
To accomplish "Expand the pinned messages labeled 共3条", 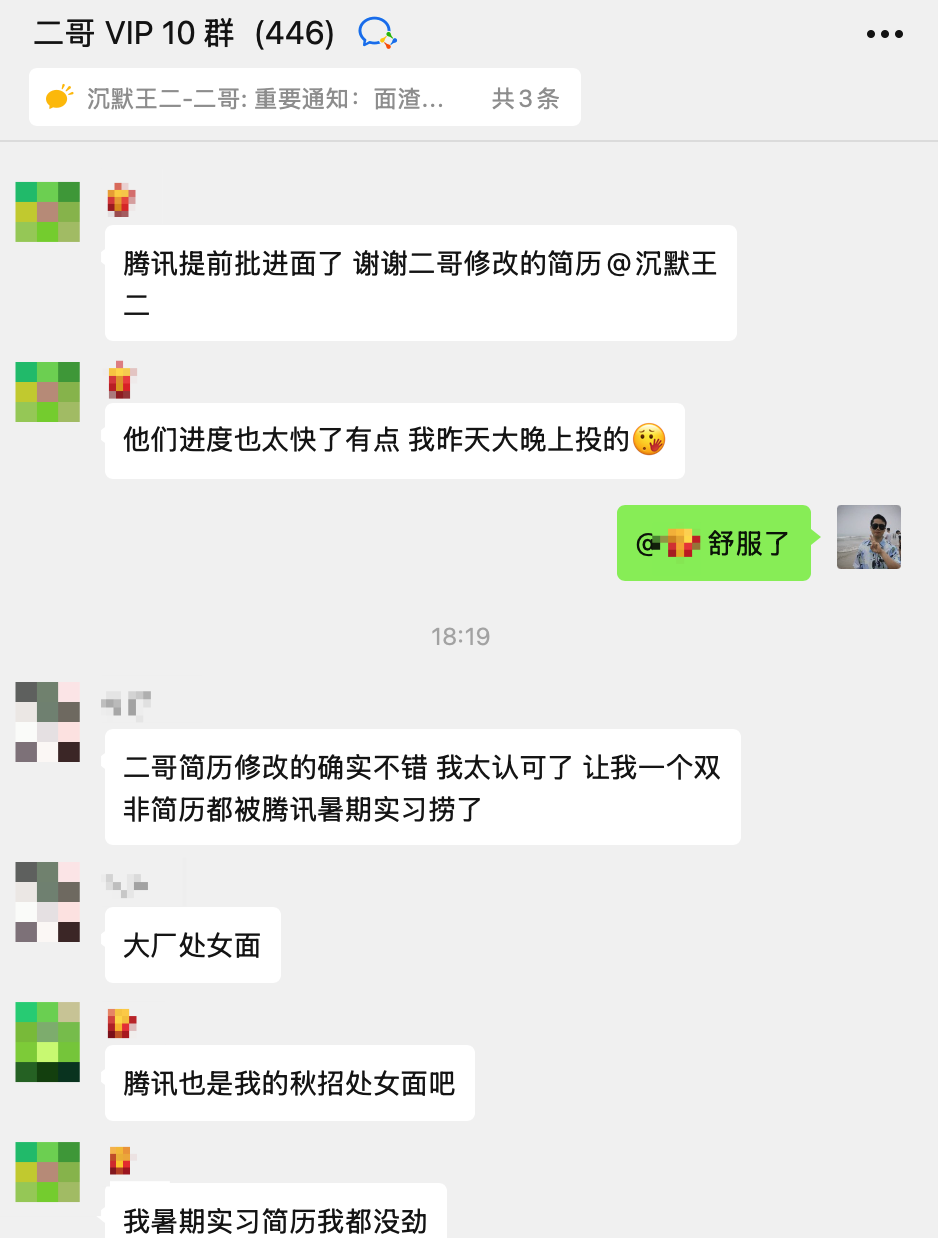I will click(x=524, y=97).
